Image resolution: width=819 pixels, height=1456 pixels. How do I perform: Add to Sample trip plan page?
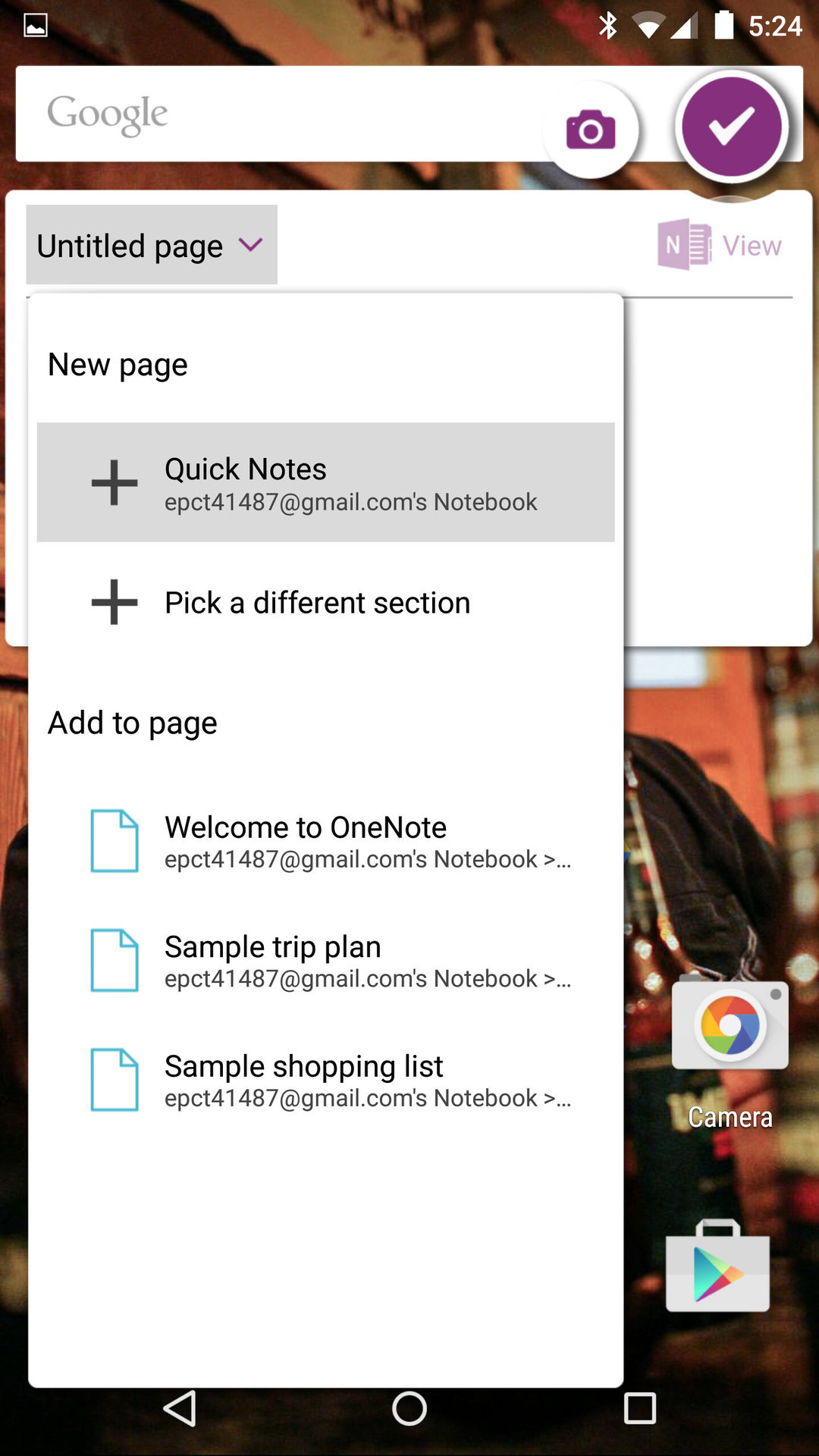325,960
